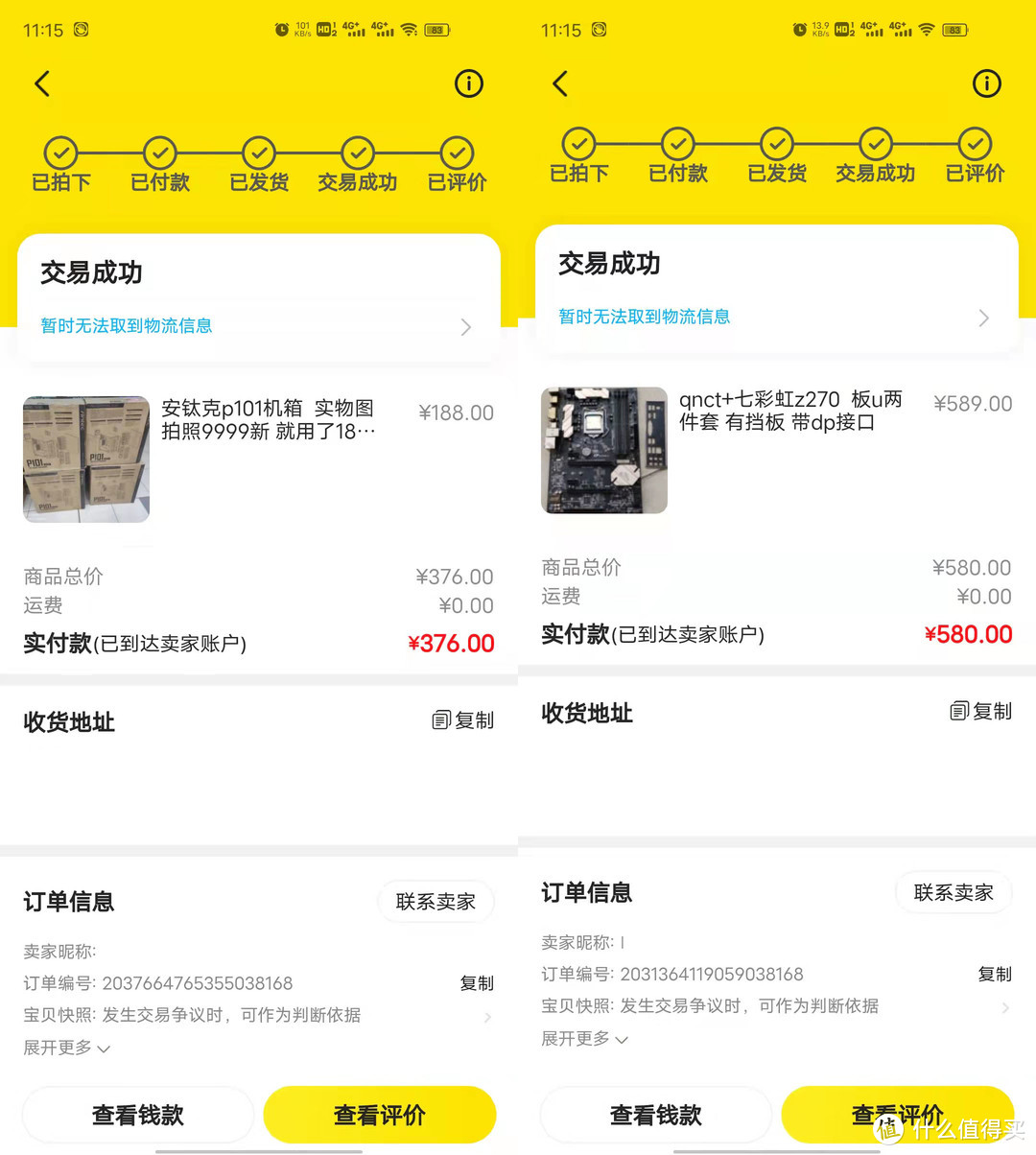Select the 已付款 status checkmark circle
The height and width of the screenshot is (1155, 1036).
(159, 153)
